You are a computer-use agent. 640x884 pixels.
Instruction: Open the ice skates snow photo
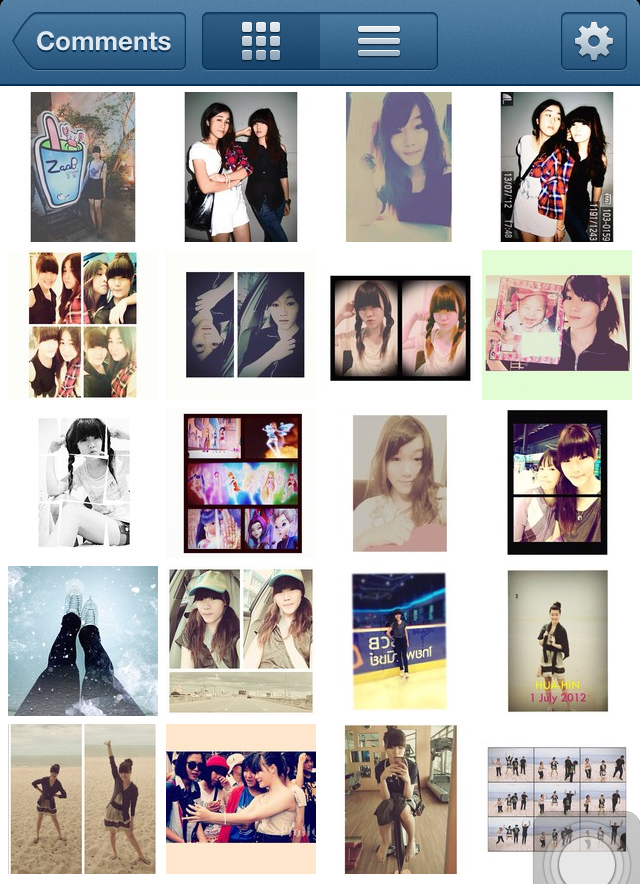click(x=83, y=640)
